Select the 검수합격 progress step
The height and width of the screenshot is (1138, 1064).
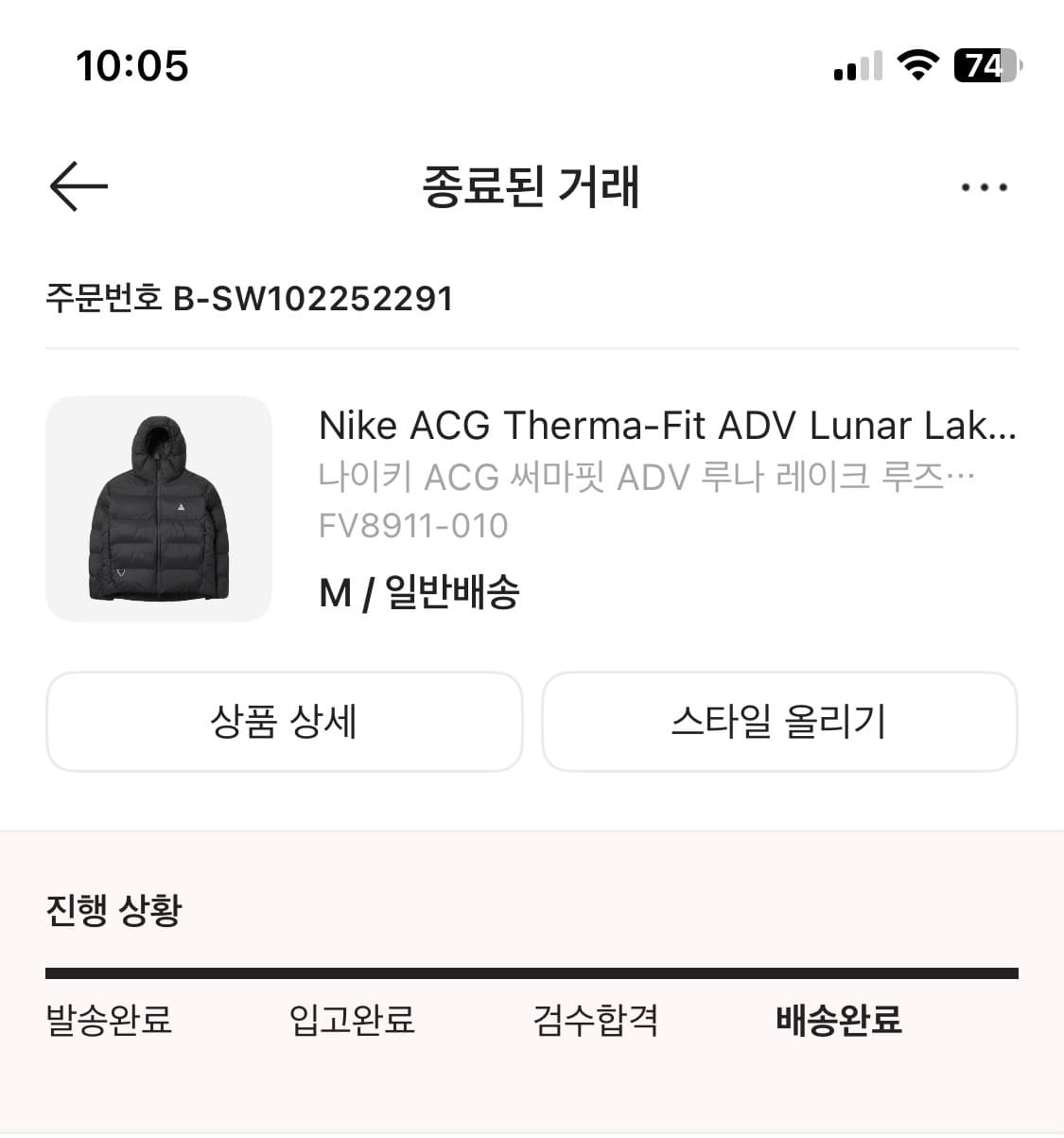(x=597, y=1022)
